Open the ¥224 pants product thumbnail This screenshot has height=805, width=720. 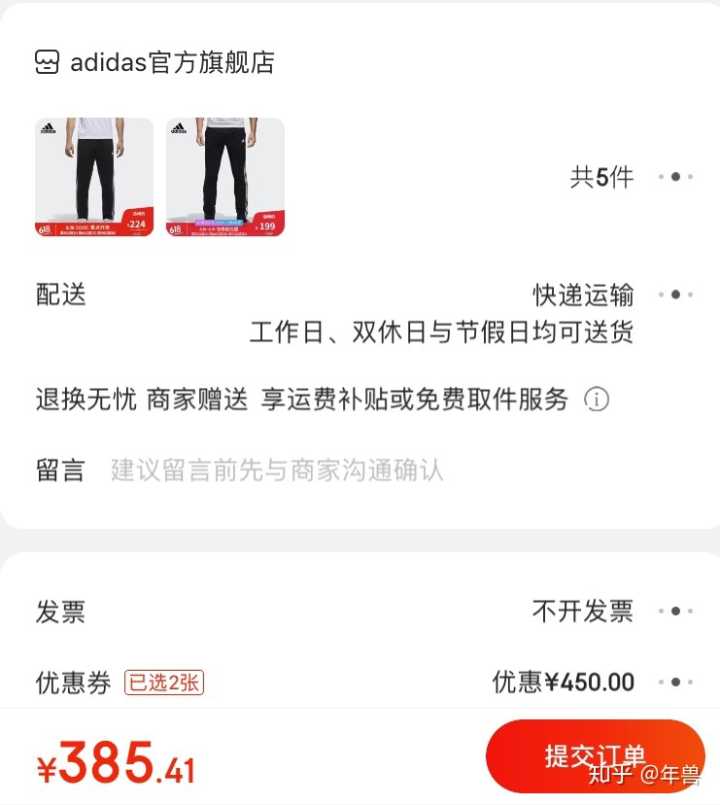click(x=94, y=177)
